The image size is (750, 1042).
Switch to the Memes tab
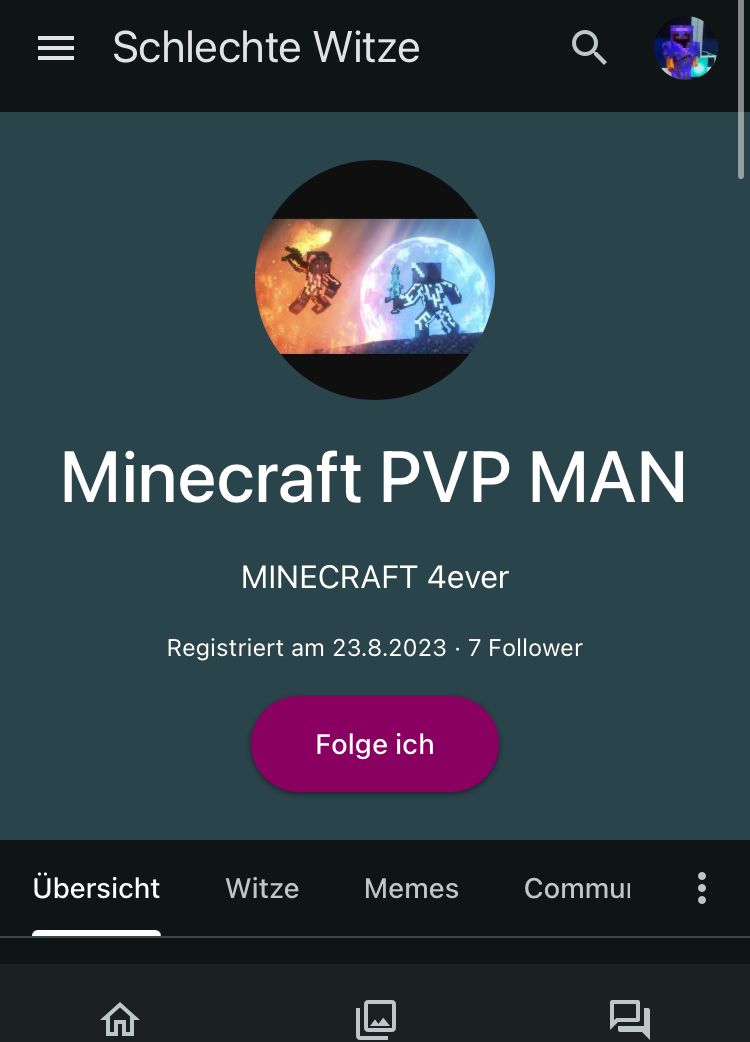[411, 888]
